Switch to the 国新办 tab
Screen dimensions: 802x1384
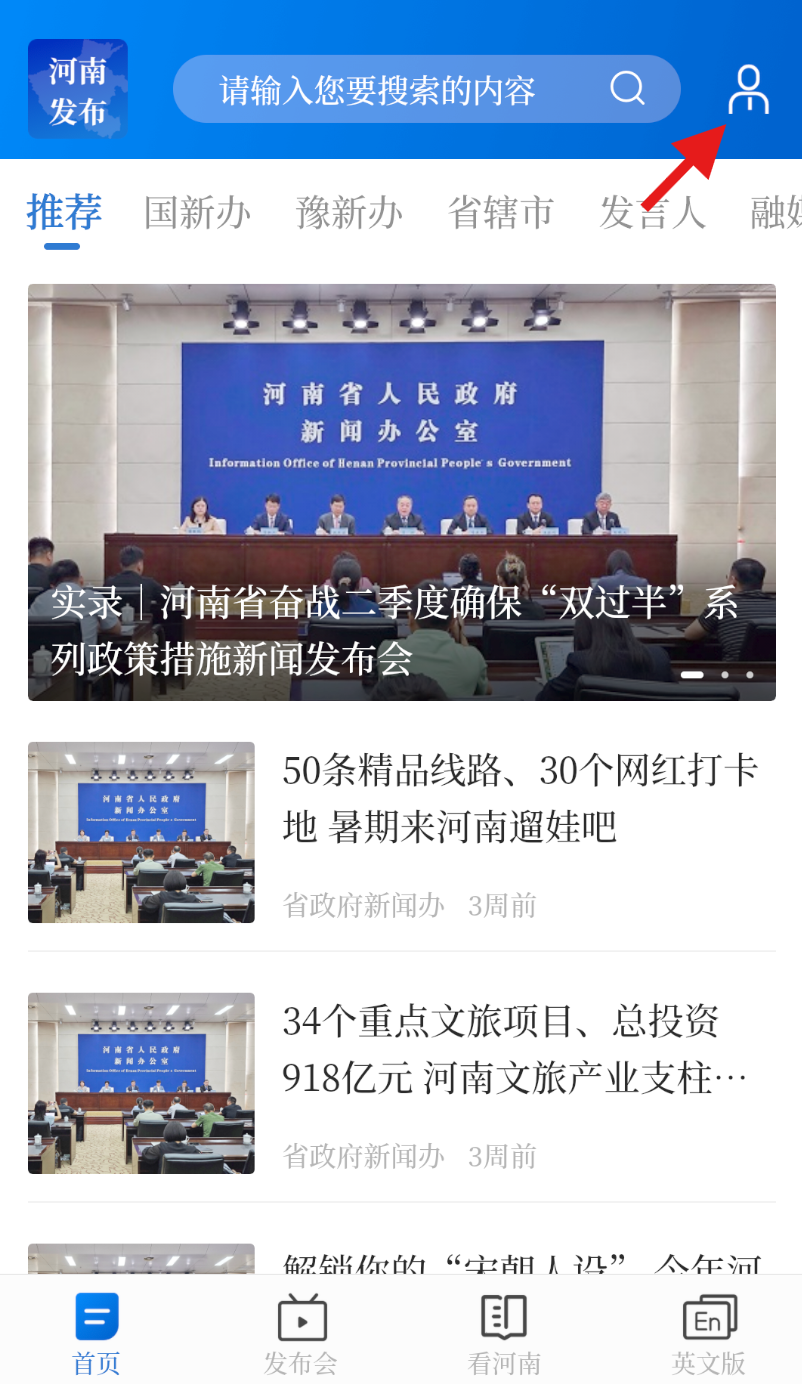click(x=197, y=212)
